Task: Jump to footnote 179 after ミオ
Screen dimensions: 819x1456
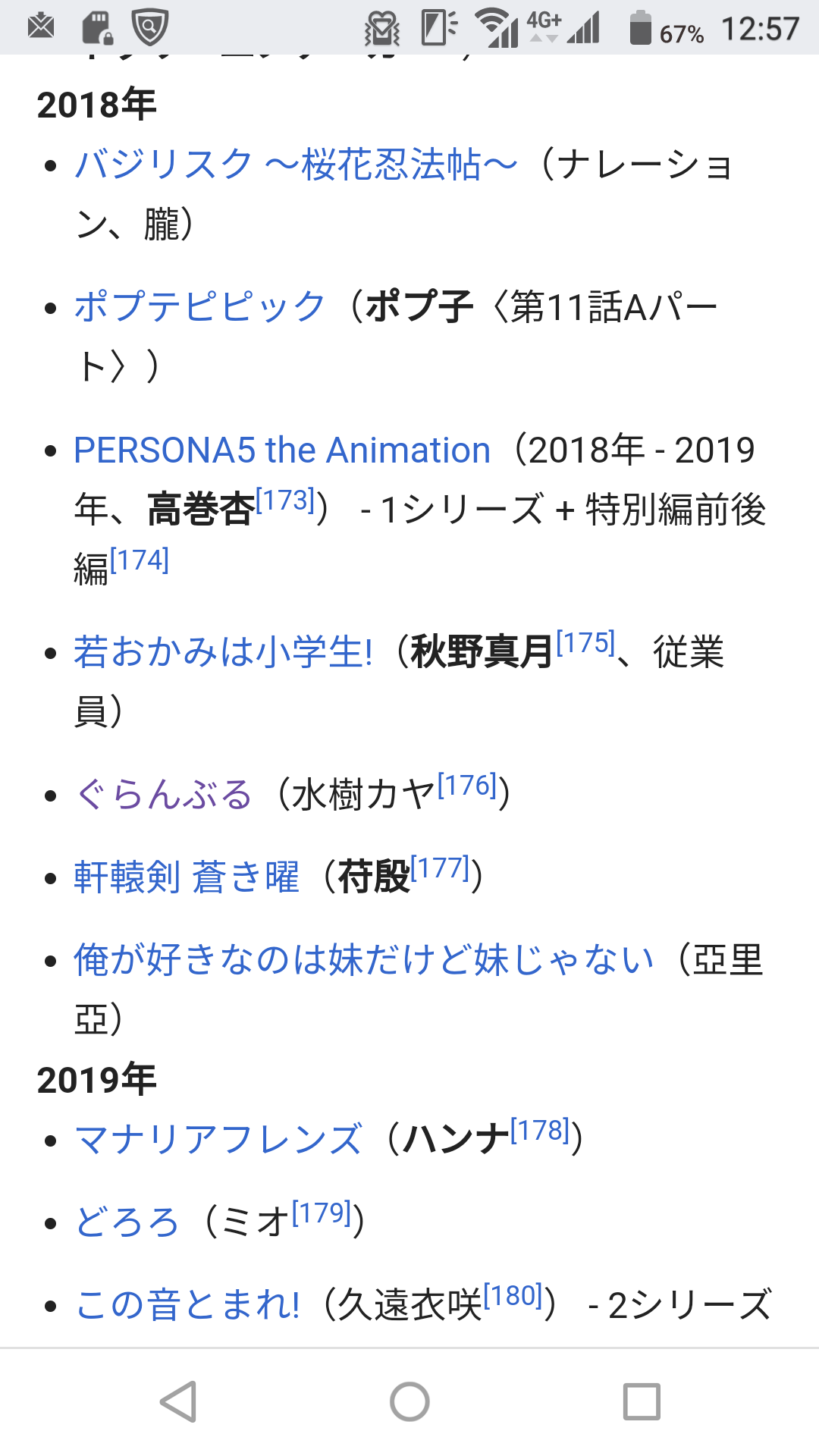Action: click(x=322, y=1213)
